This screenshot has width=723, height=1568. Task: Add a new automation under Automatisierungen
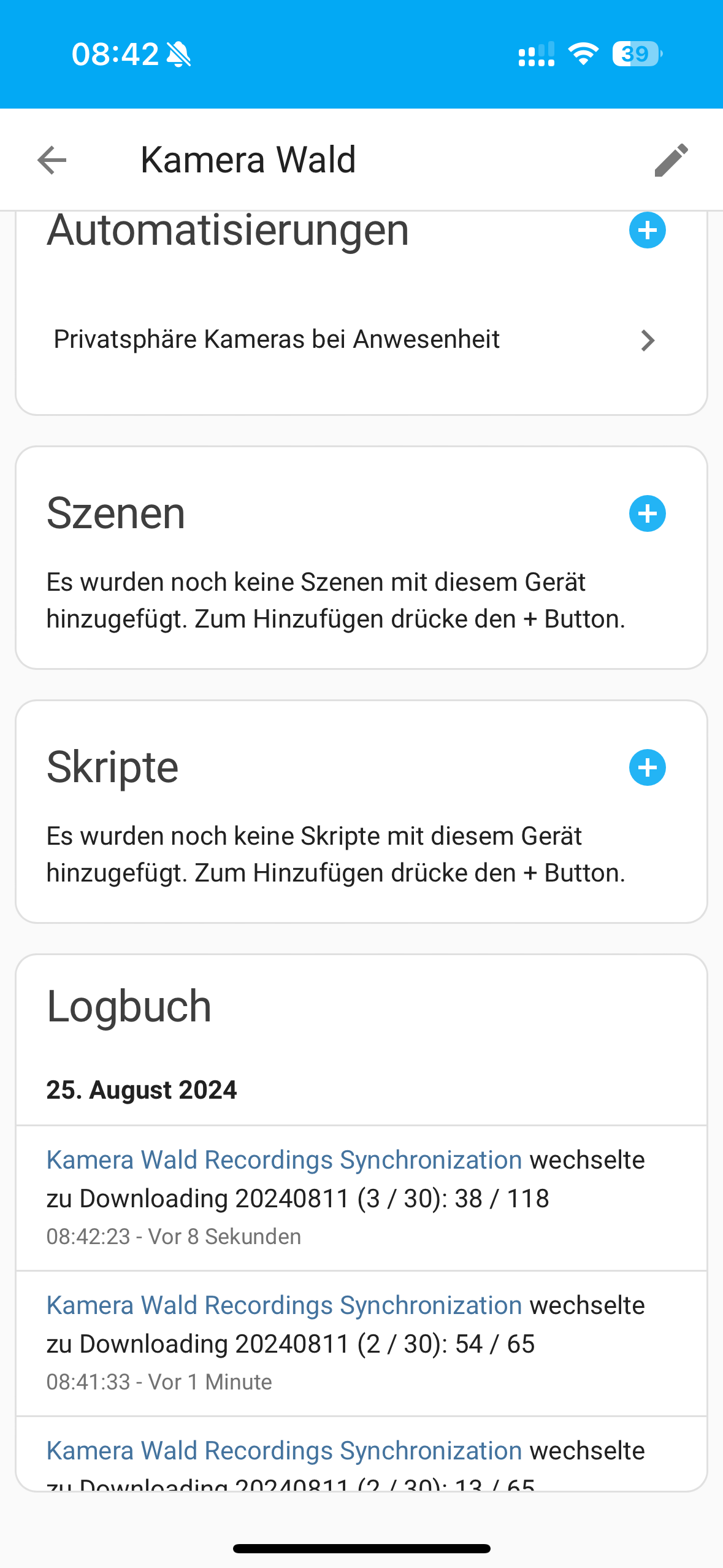[x=647, y=231]
